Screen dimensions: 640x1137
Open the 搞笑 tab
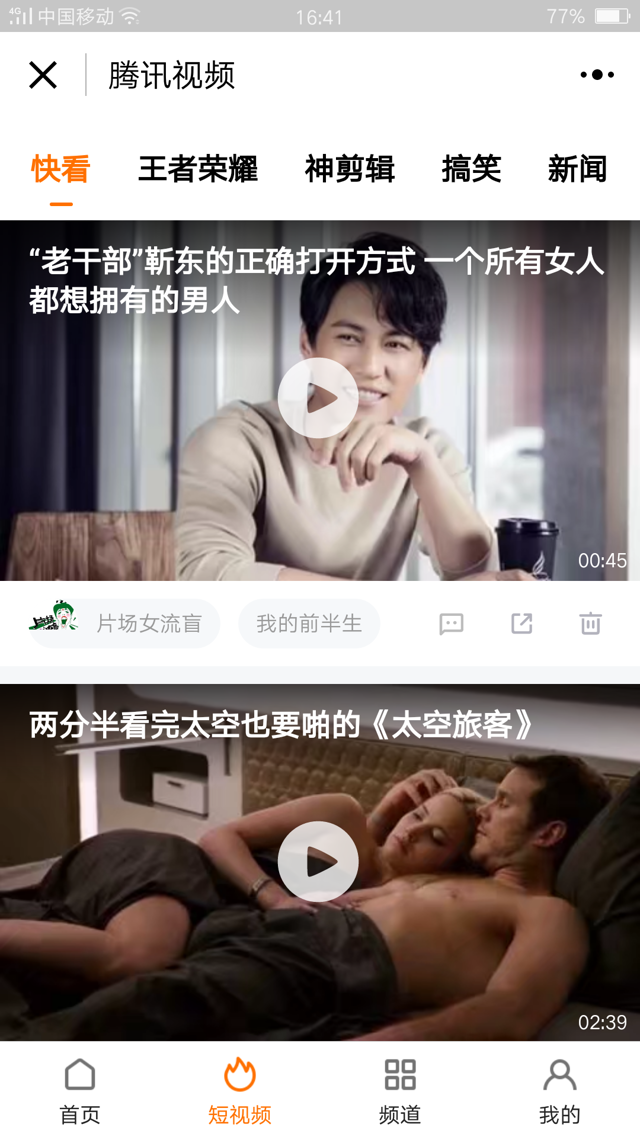coord(471,169)
